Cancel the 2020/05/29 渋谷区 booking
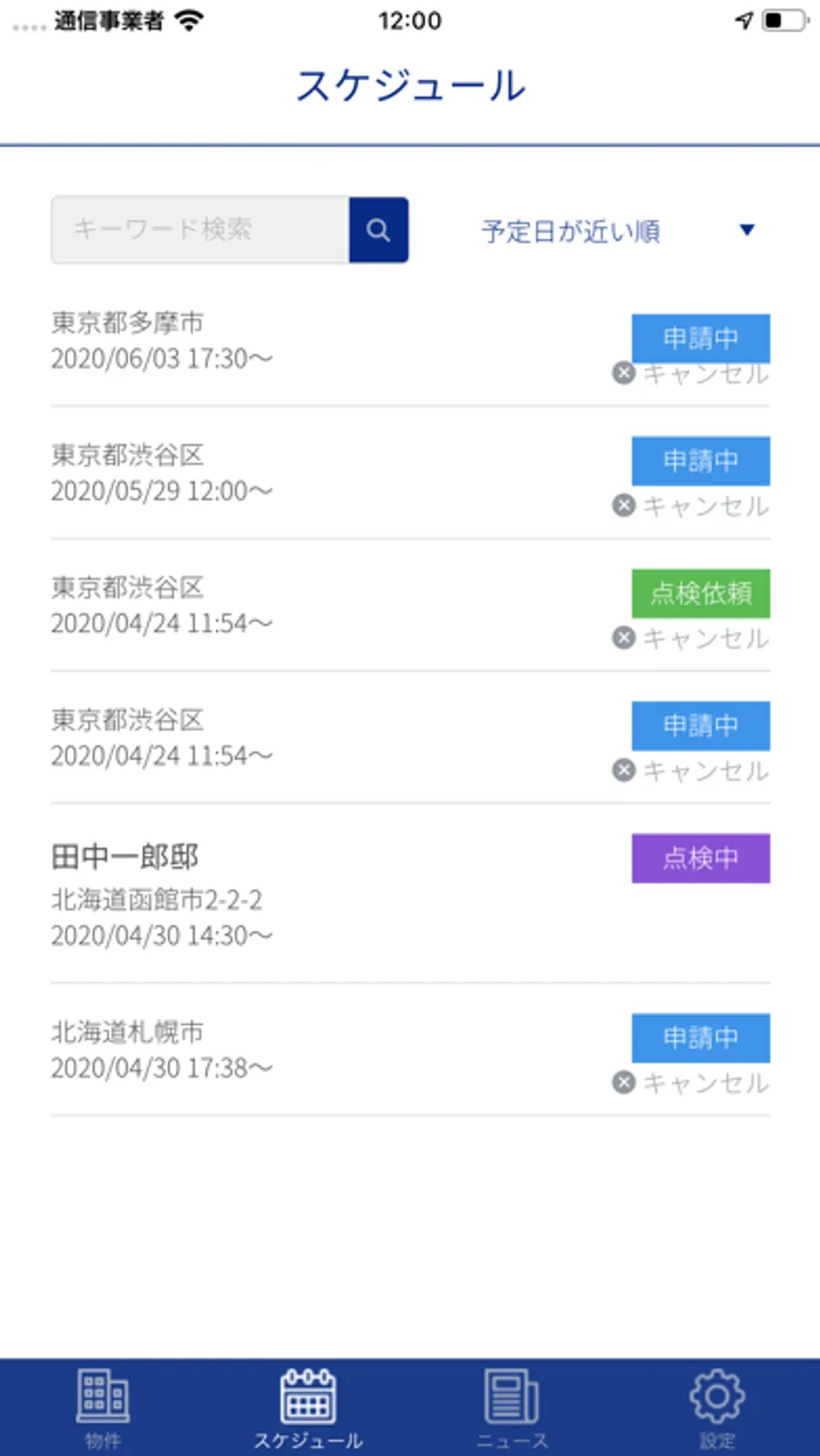 692,506
